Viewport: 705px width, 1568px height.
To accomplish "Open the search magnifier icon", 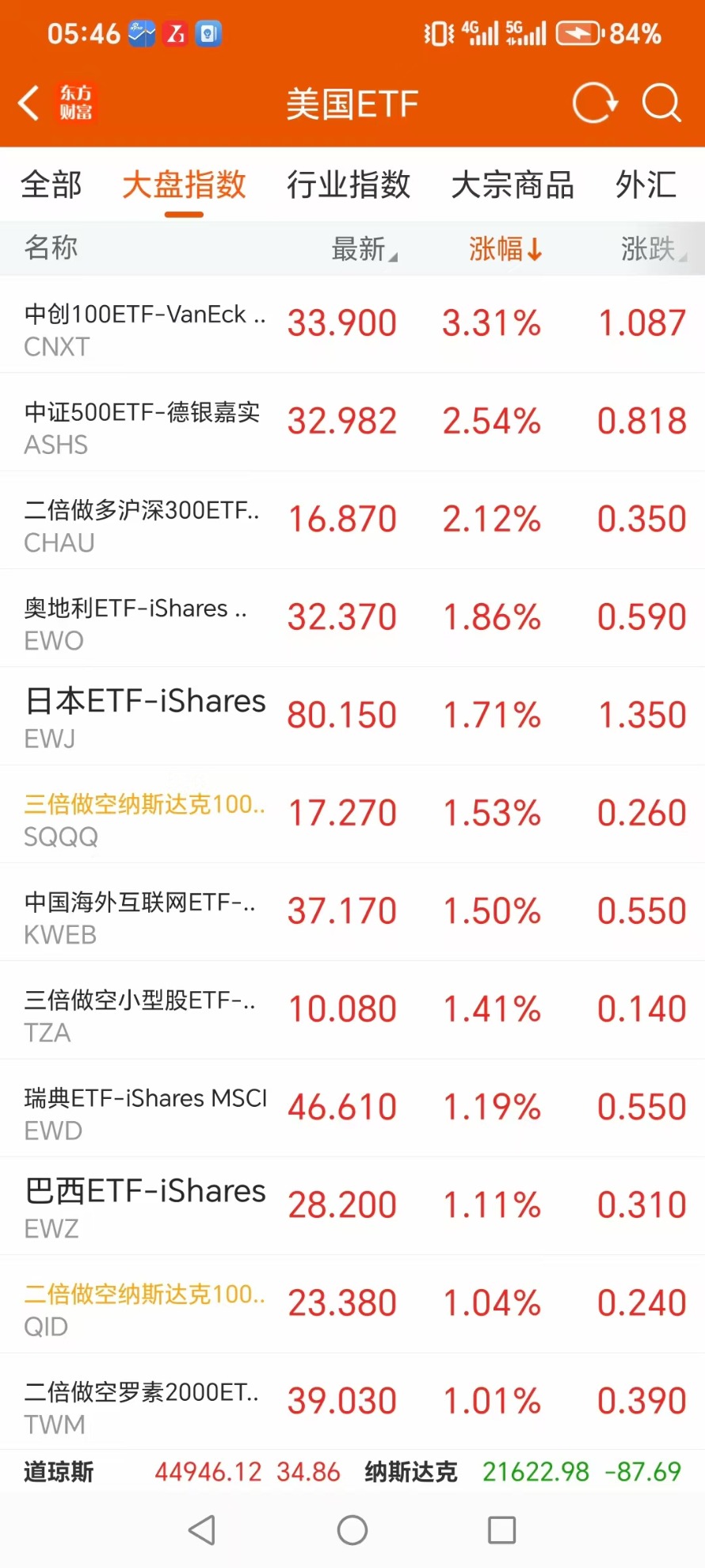I will point(661,103).
